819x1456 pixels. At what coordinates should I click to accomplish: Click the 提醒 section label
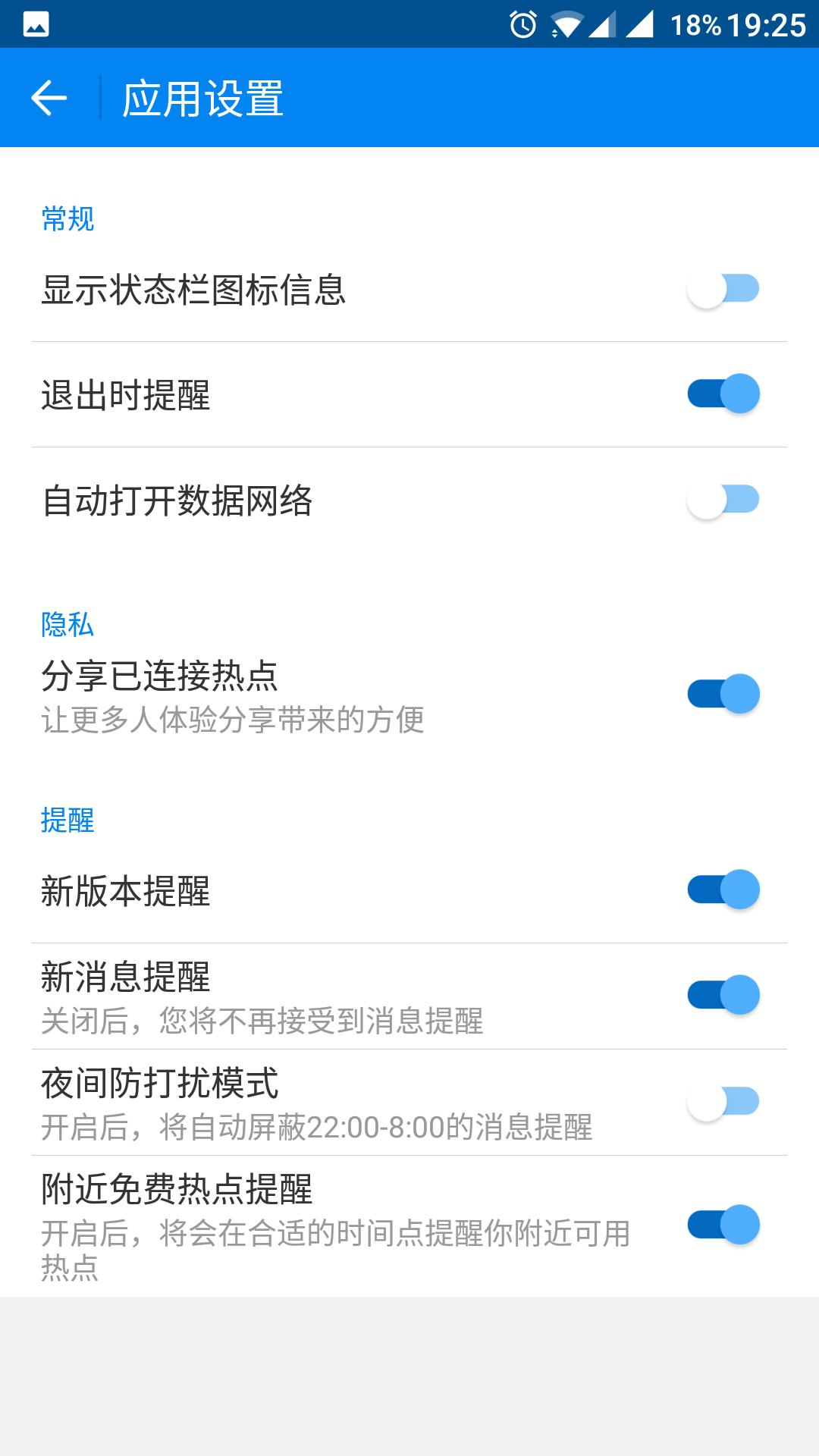tap(67, 821)
